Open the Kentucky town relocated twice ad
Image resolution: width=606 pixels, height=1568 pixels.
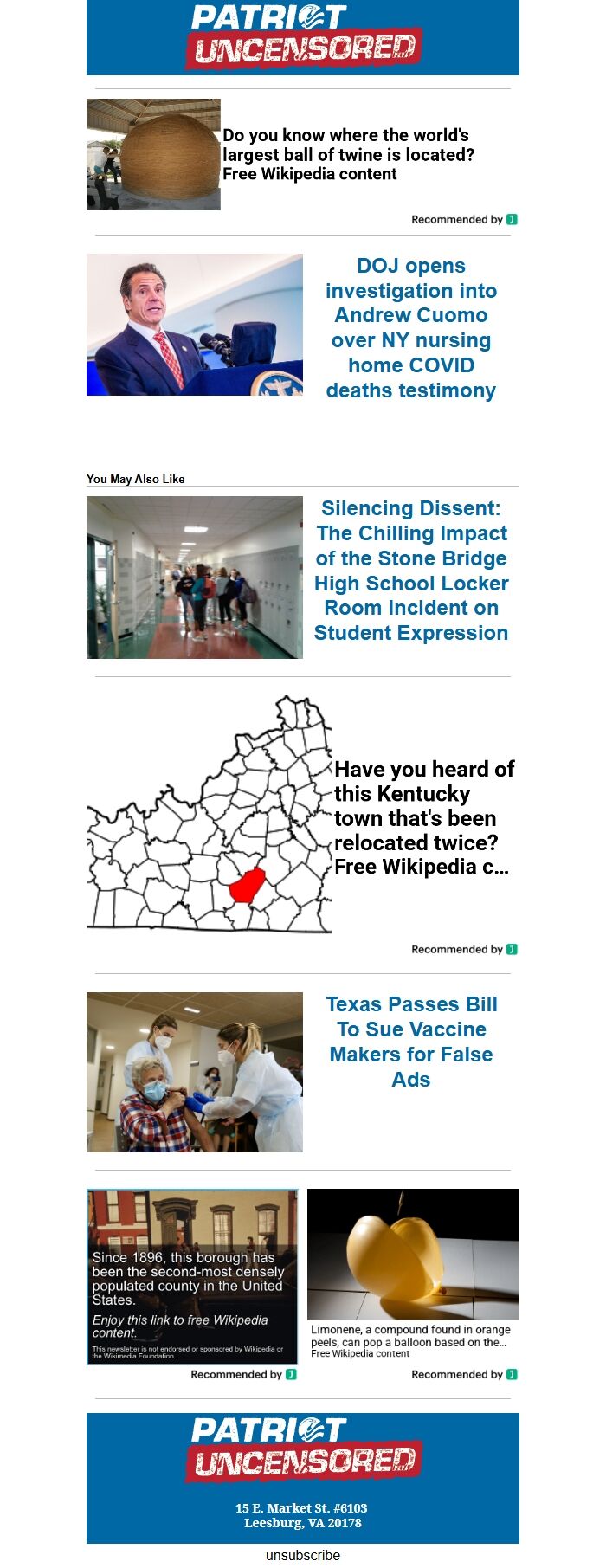click(x=423, y=817)
